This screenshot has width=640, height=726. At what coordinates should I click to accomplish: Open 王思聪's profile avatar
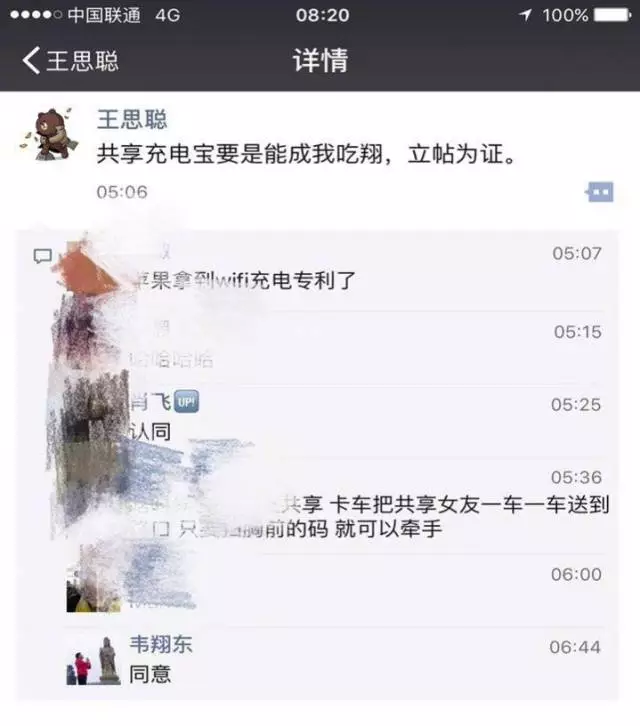pyautogui.click(x=53, y=133)
